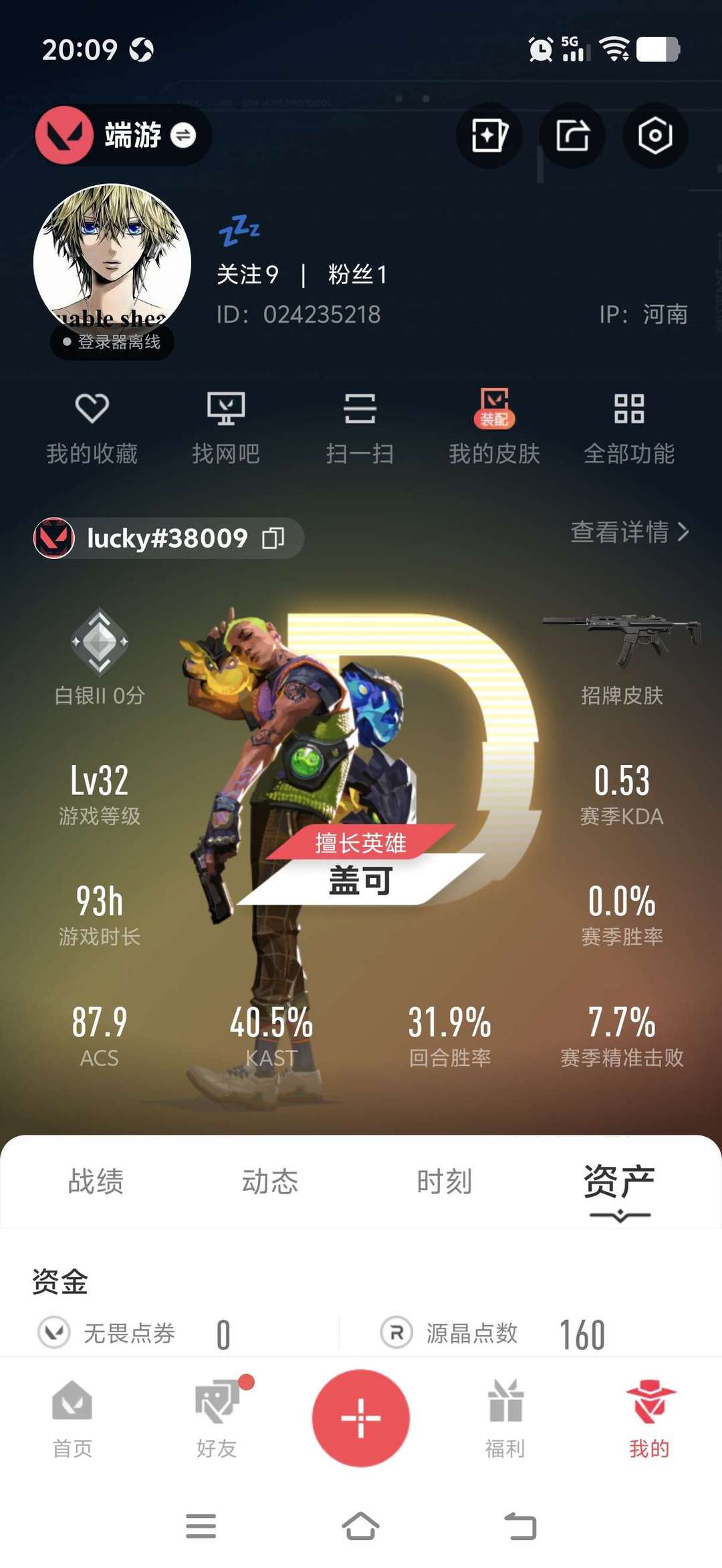Open 我的皮肤 skins
Screen dimensions: 722x1568
tap(494, 427)
